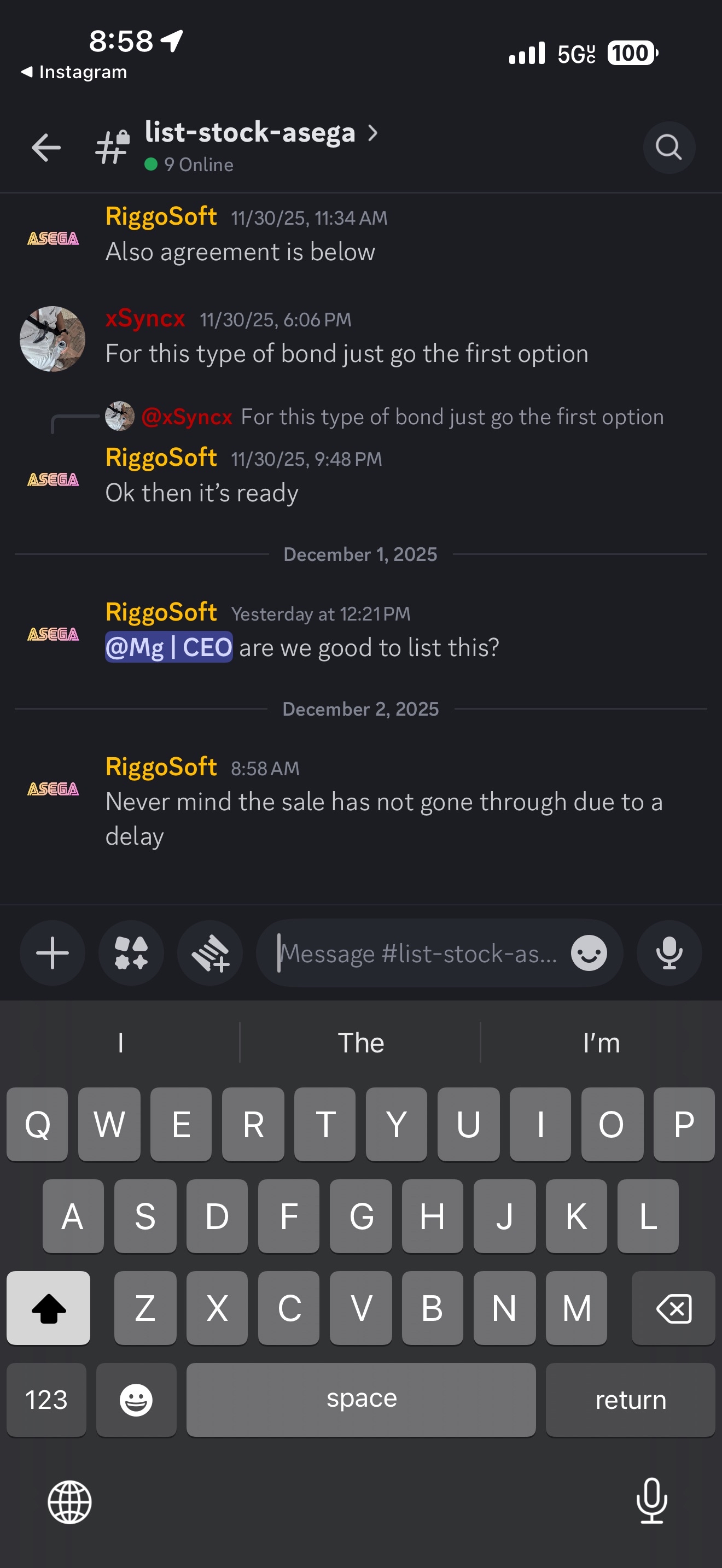Open the @Mg | CEO mention
The image size is (722, 1568).
[x=168, y=647]
